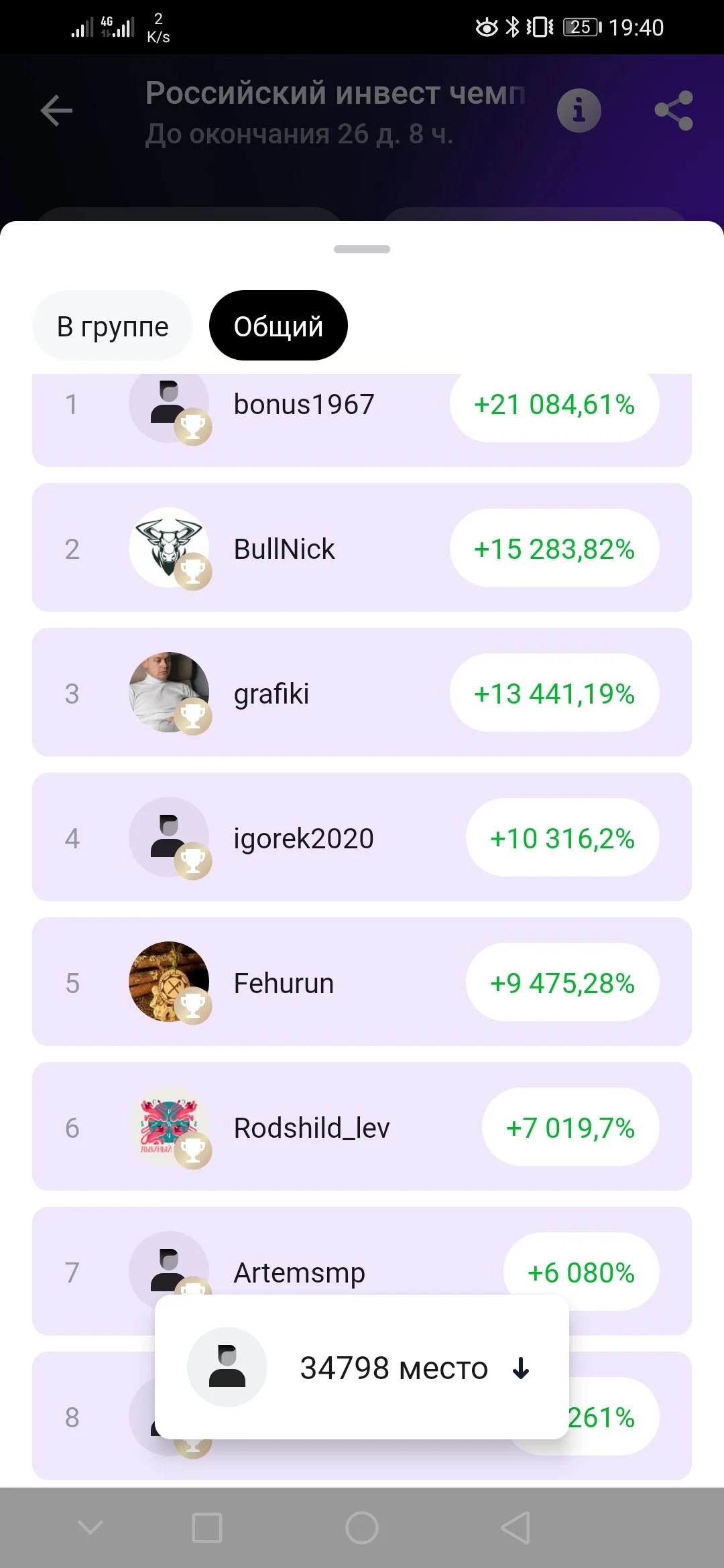This screenshot has width=724, height=1568.
Task: Go to the system home screen
Action: 362,1528
